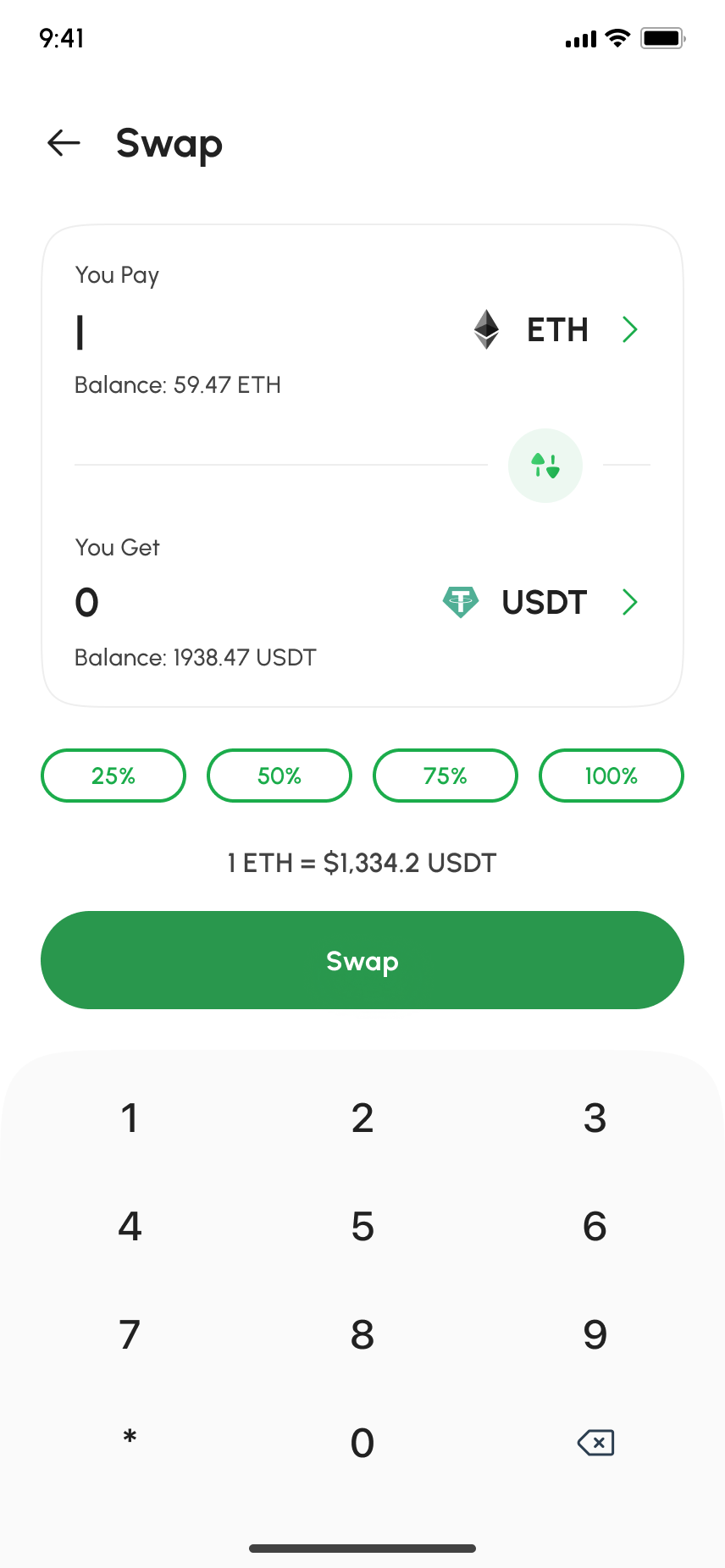Pick the 75% amount chip

coord(446,776)
